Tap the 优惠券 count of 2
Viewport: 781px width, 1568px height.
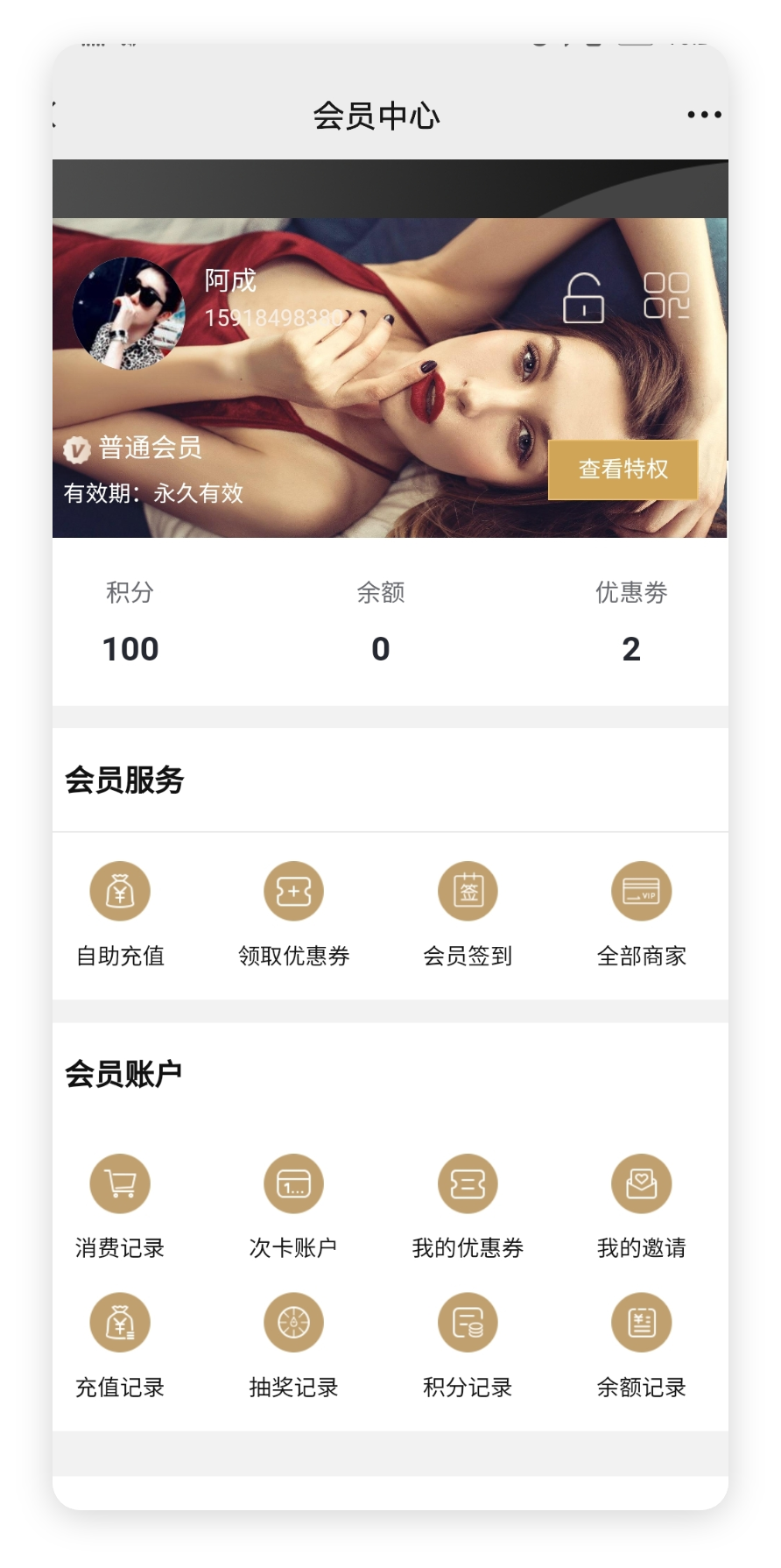(x=631, y=648)
